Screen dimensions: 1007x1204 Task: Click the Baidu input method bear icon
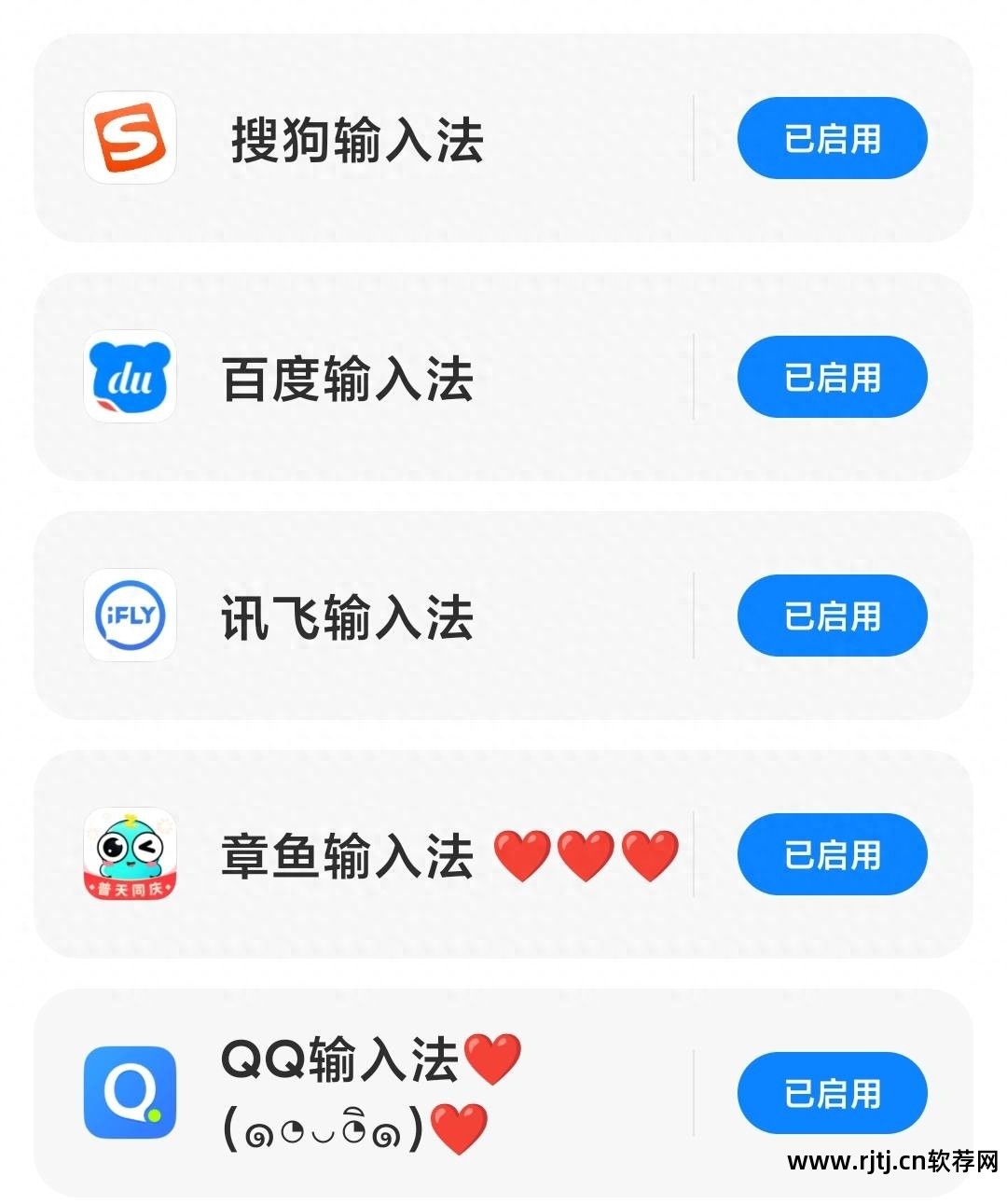coord(131,378)
